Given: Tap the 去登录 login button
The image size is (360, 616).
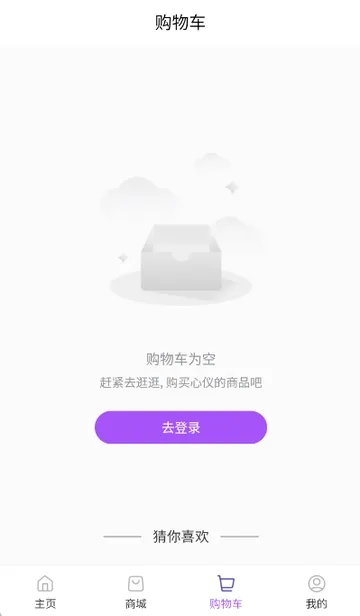Looking at the screenshot, I should 181,427.
